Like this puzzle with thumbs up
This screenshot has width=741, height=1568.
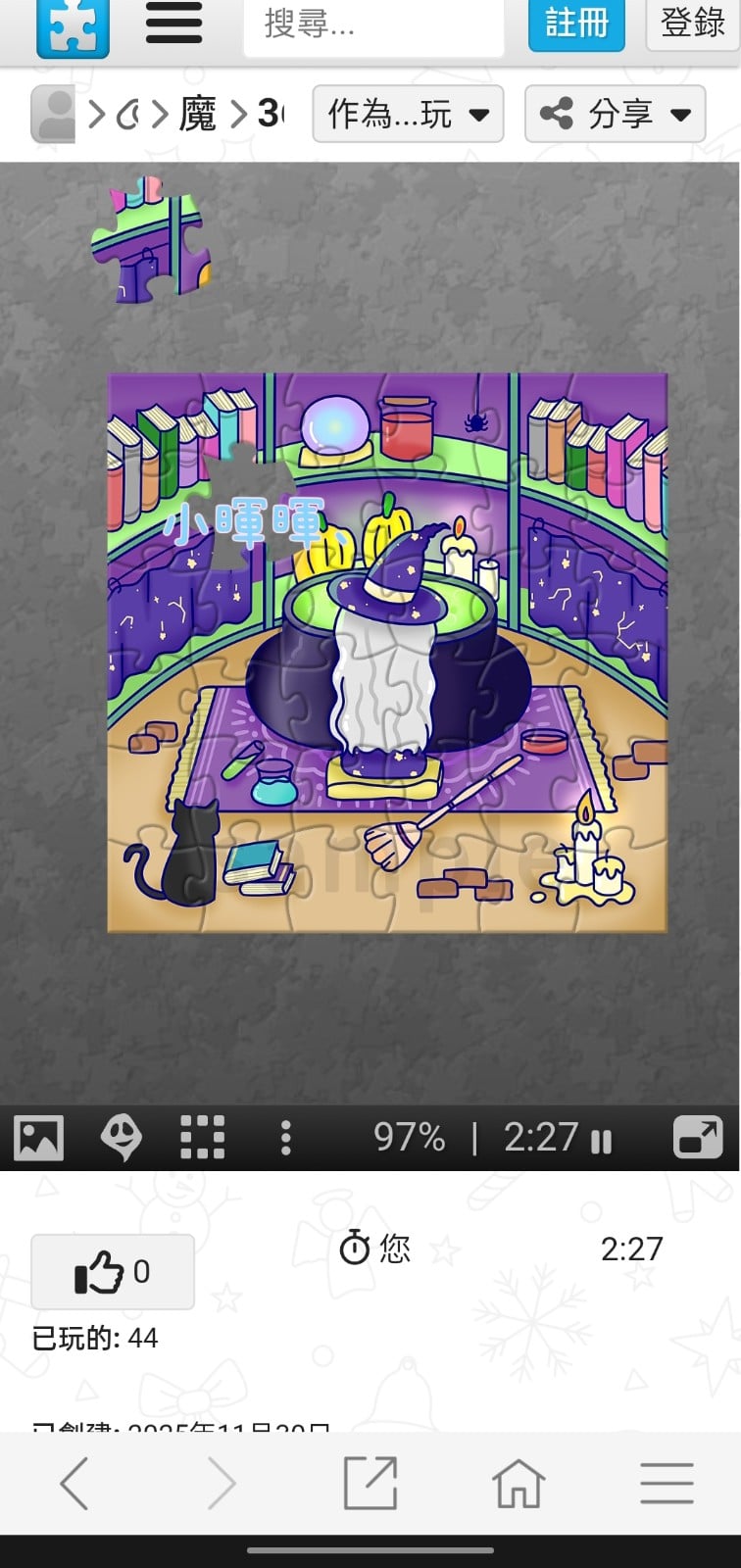[x=113, y=1272]
